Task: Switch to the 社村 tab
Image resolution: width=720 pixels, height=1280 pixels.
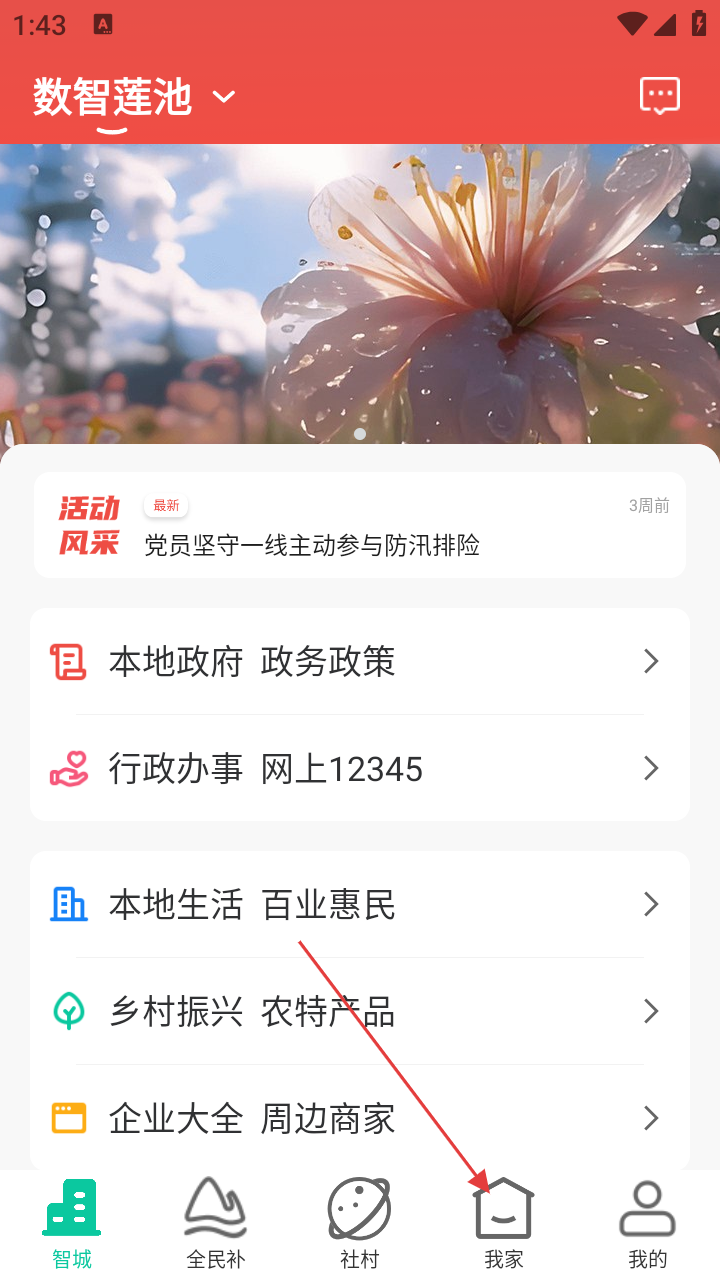Action: [360, 1224]
